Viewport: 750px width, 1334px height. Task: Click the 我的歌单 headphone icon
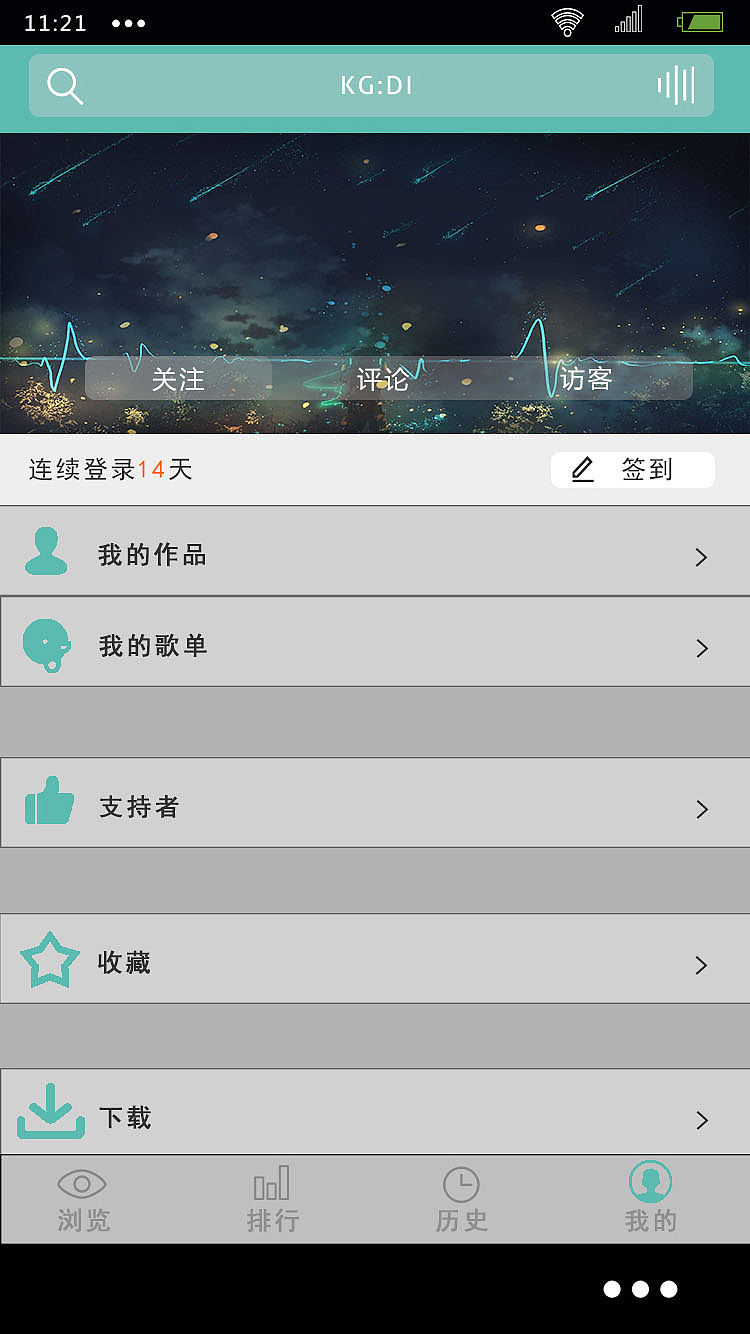(x=45, y=643)
